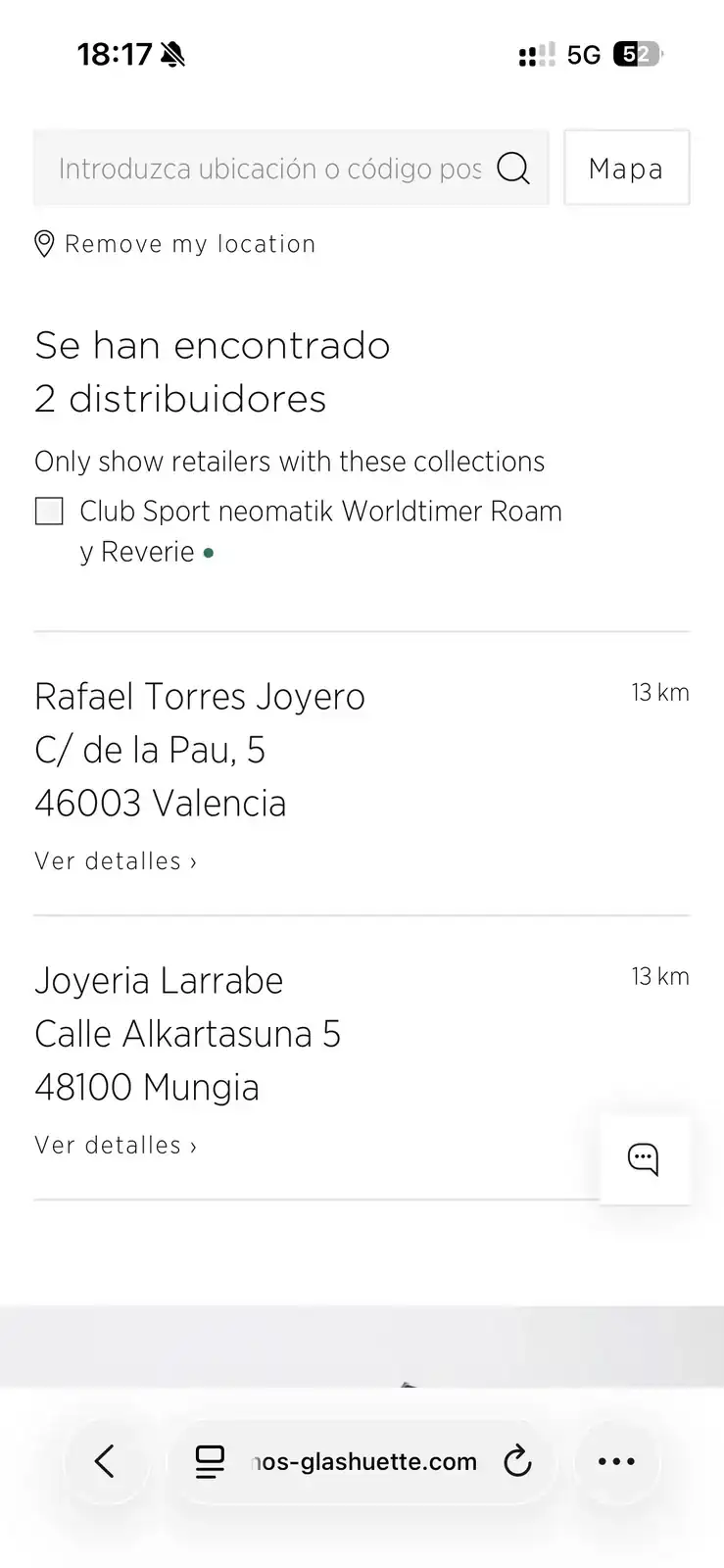
Task: Open the chat support bubble
Action: (x=644, y=1159)
